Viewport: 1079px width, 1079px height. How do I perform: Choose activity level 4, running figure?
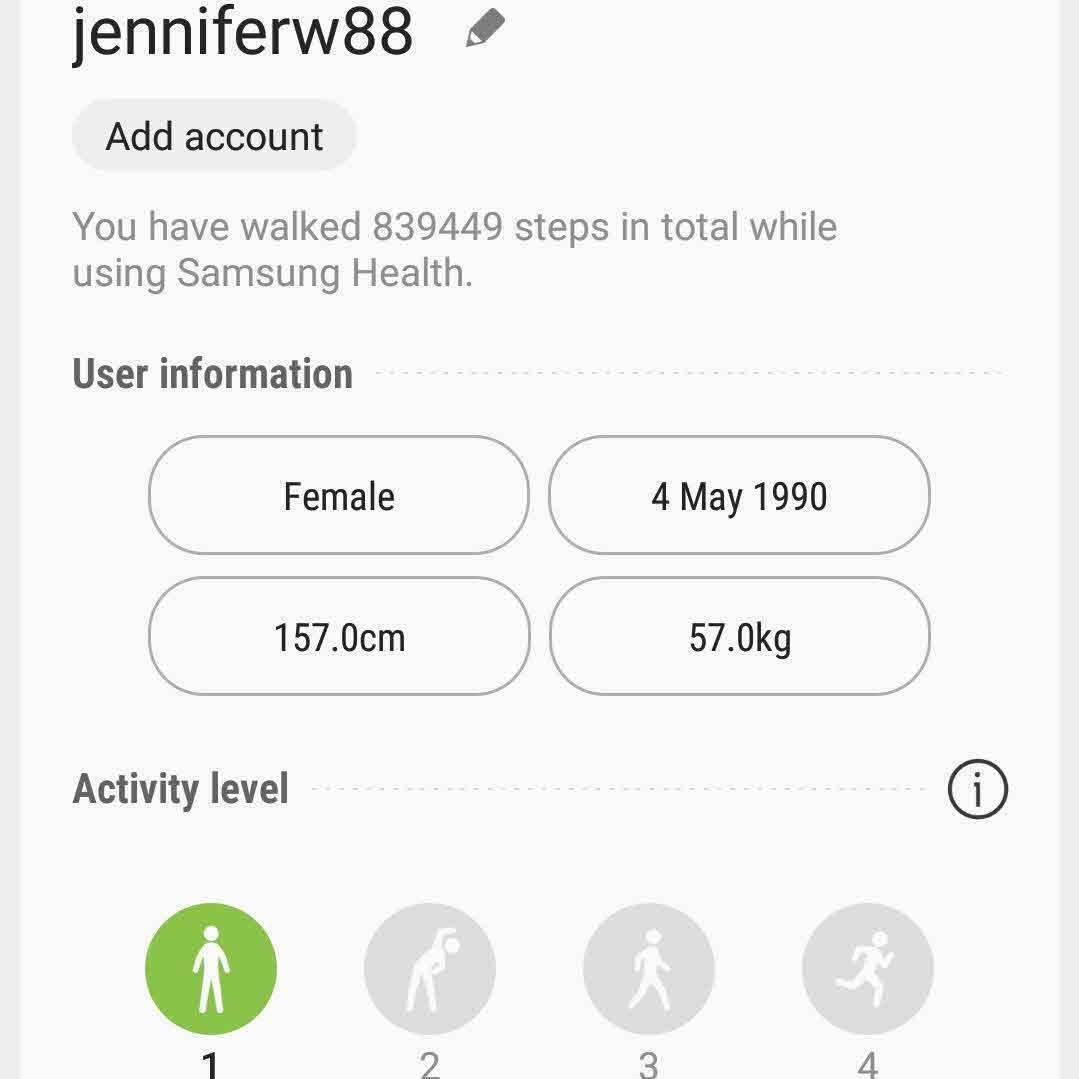pos(867,968)
